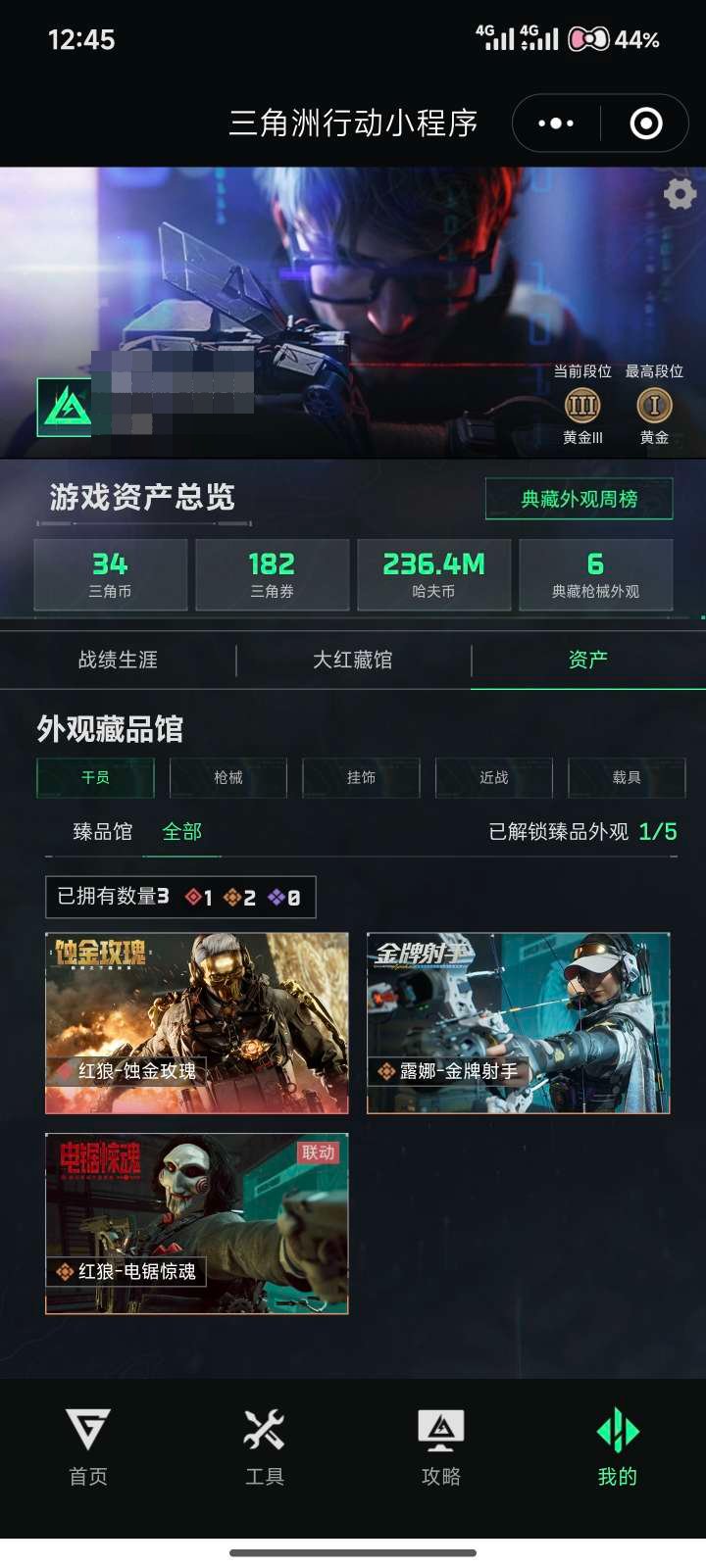
Task: View the 露娜-金牌射手 skin card
Action: 517,1021
